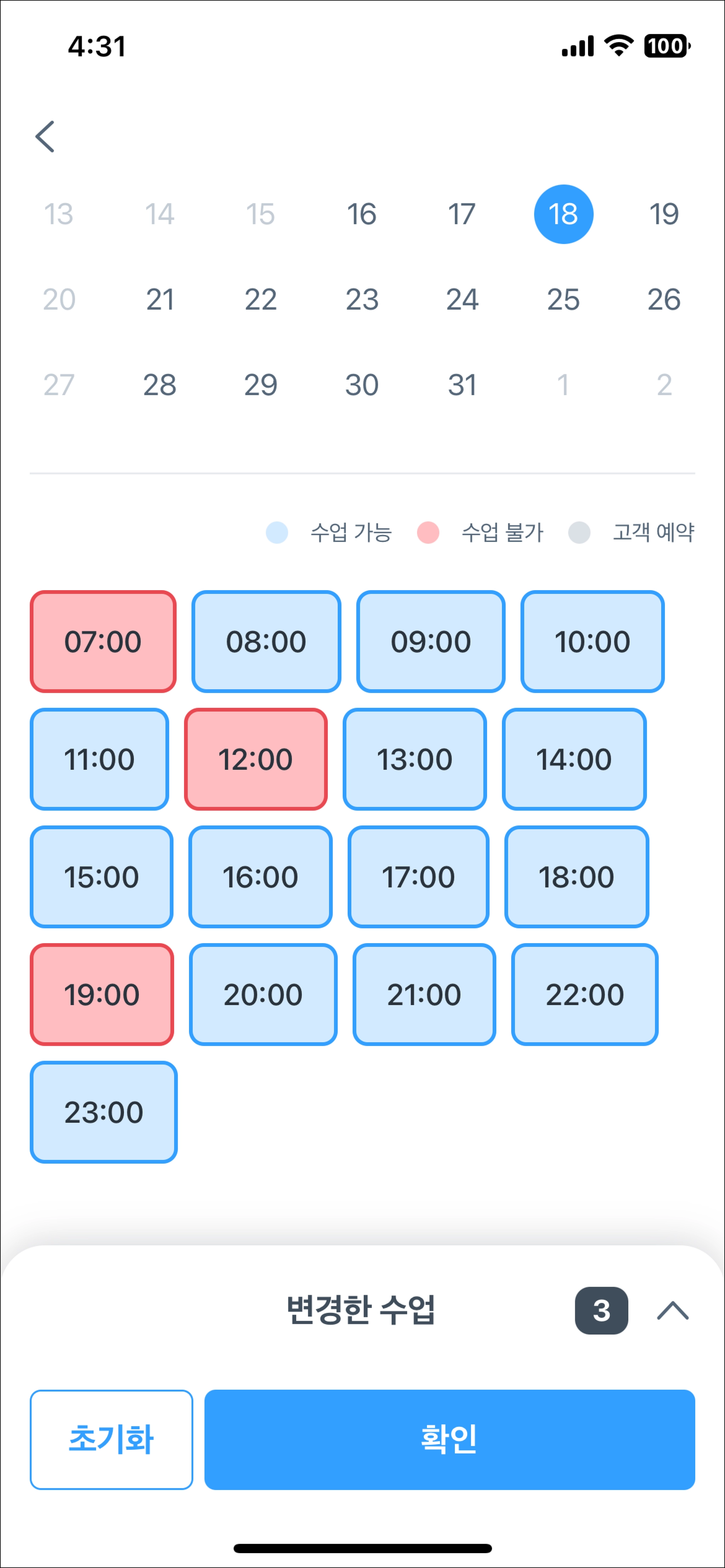Select date 19 in the calendar
Viewport: 725px width, 1568px height.
pyautogui.click(x=663, y=214)
